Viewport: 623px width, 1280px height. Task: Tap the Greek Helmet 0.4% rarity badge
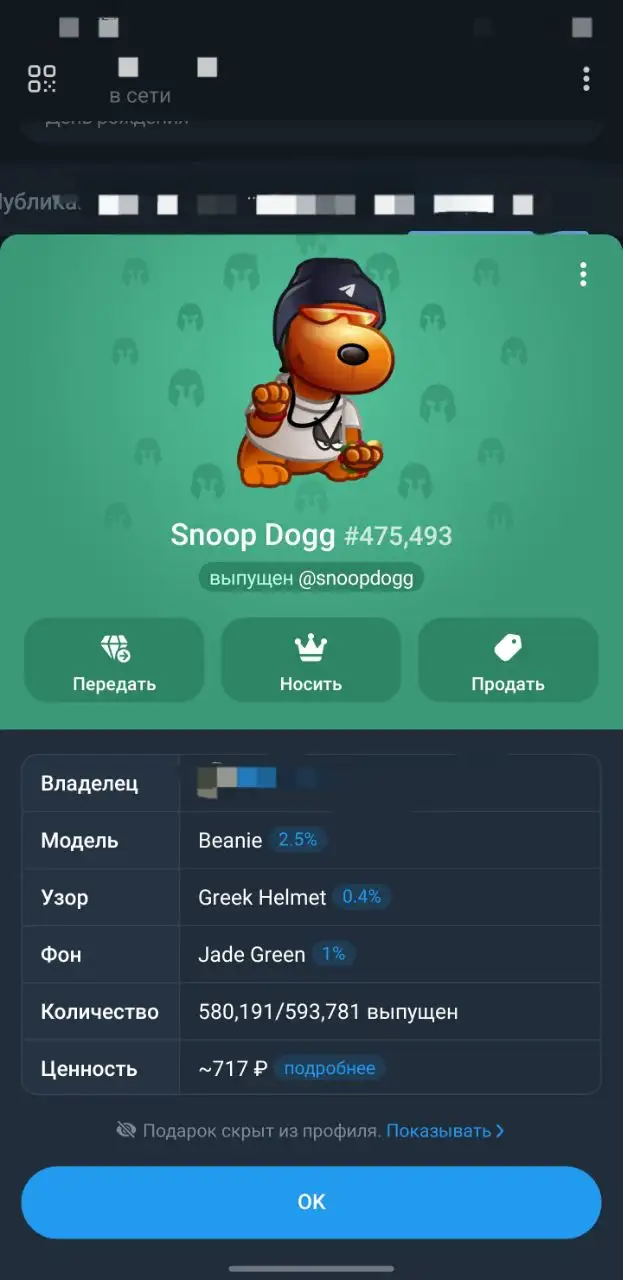click(x=361, y=897)
